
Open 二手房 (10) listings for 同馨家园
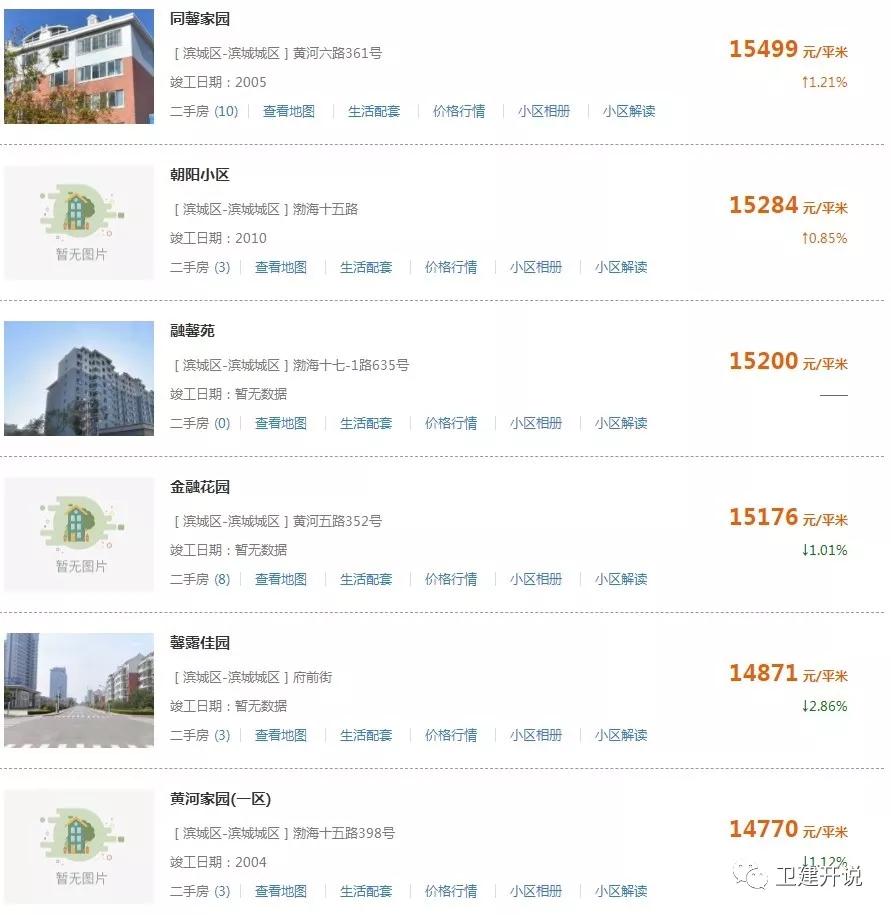(x=202, y=111)
